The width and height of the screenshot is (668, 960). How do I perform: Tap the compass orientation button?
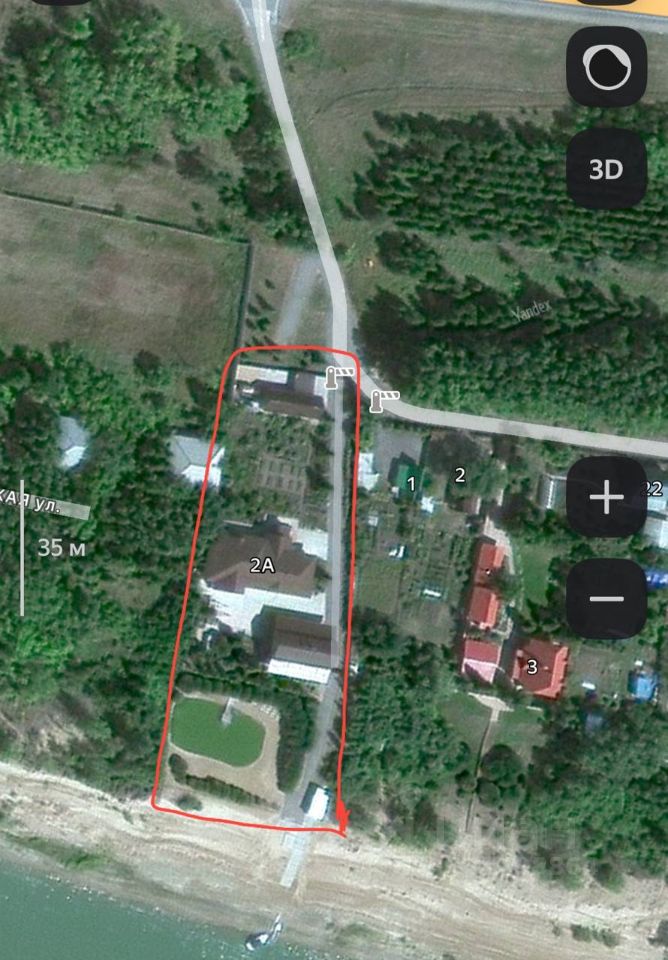pos(606,68)
